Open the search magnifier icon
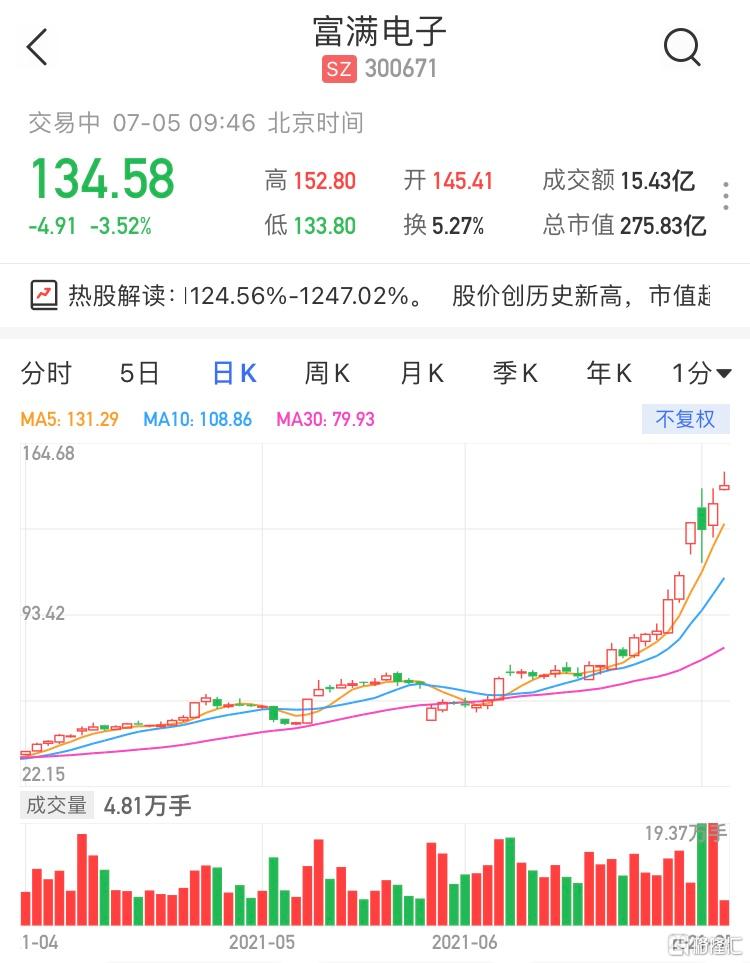The width and height of the screenshot is (750, 963). (x=683, y=47)
